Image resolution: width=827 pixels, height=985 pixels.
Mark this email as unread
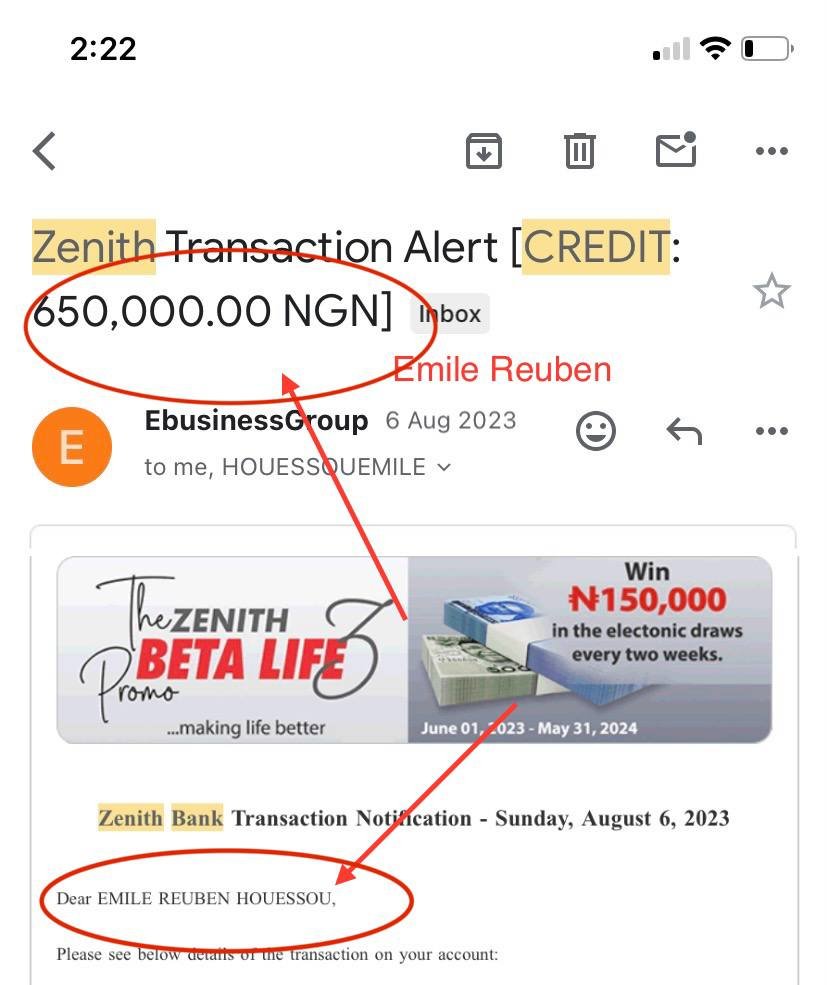(676, 150)
